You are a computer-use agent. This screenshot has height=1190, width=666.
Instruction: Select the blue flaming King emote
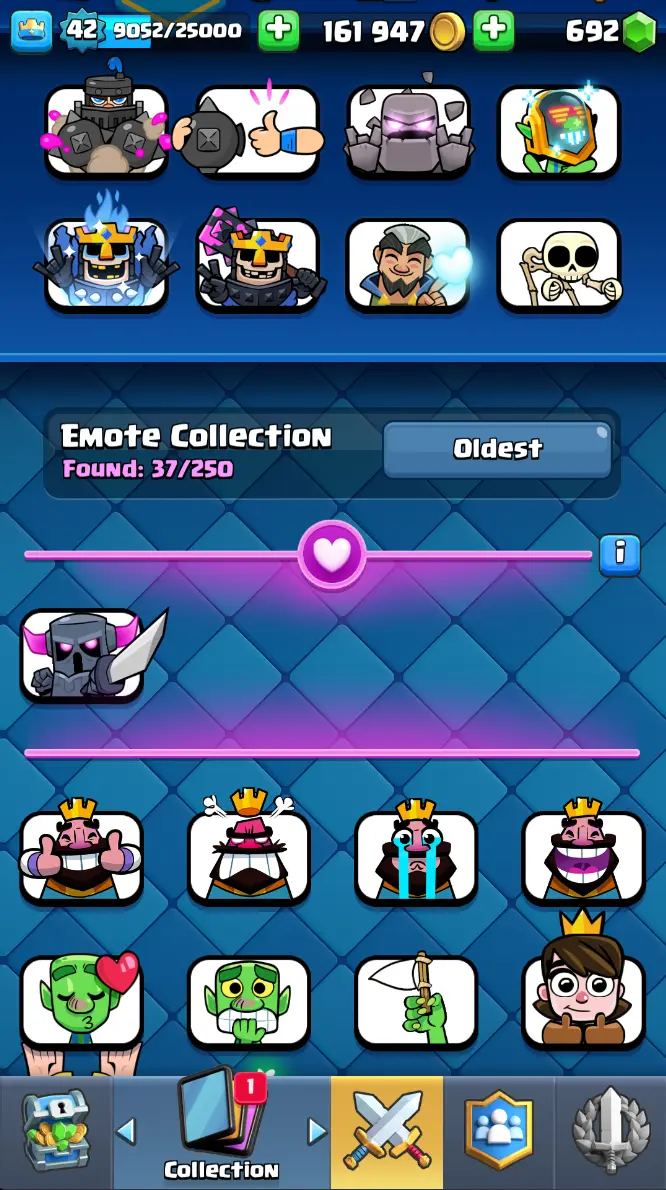pos(106,265)
